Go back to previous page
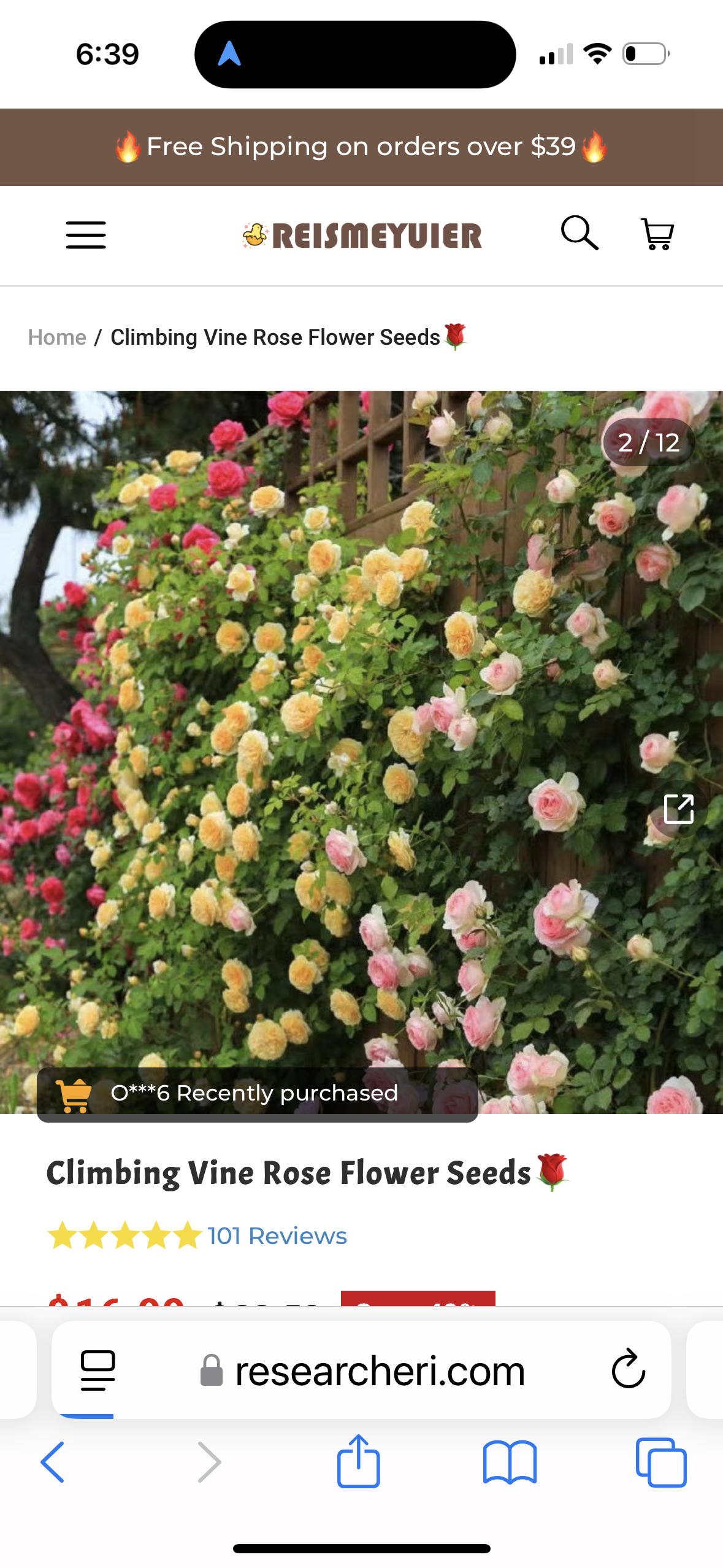The width and height of the screenshot is (723, 1568). (53, 1462)
